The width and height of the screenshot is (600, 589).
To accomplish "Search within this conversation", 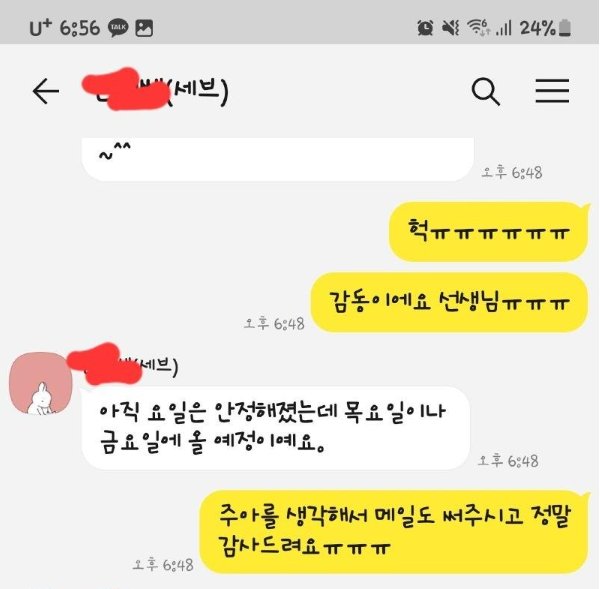I will (485, 92).
